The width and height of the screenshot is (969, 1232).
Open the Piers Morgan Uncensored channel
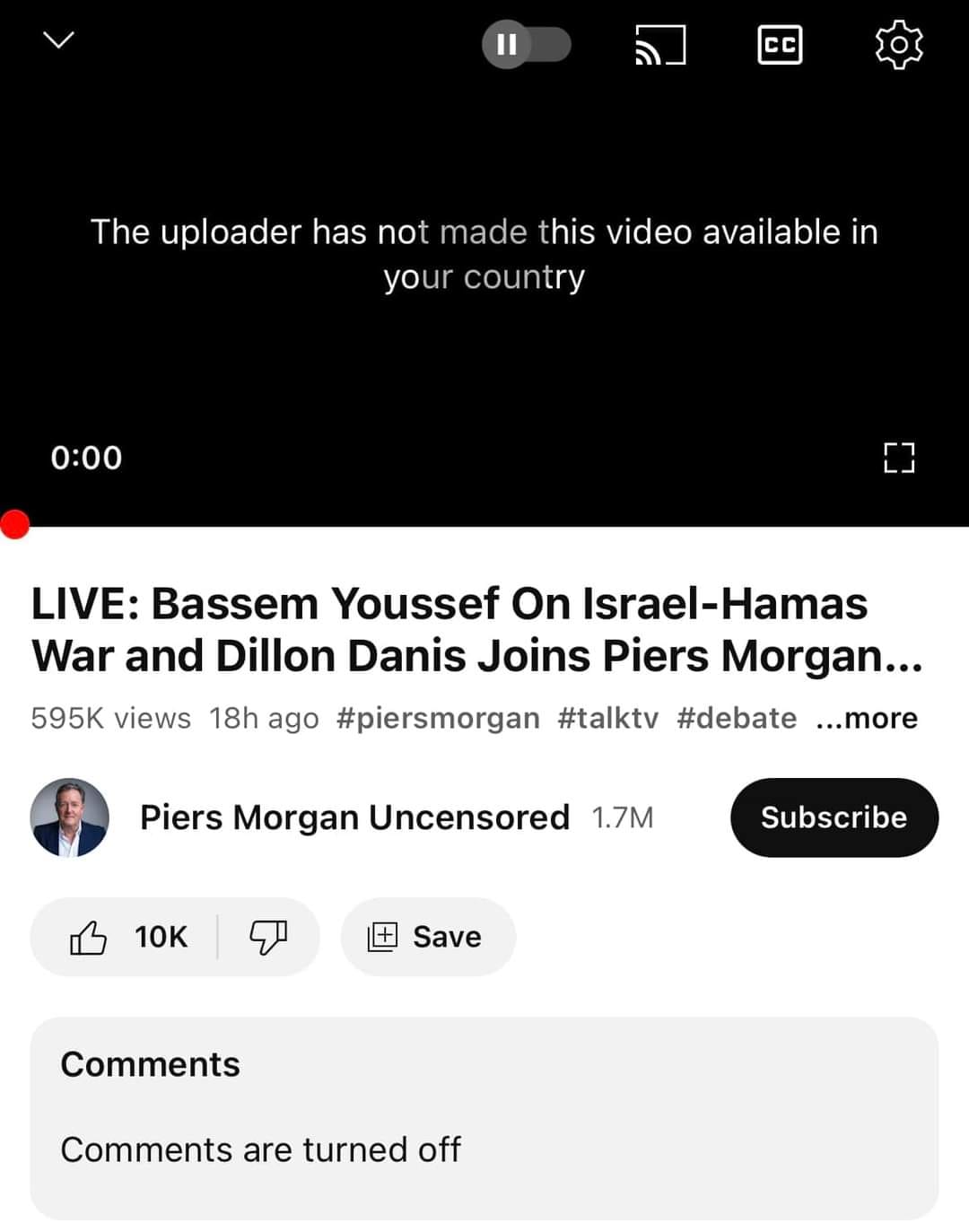tap(354, 817)
